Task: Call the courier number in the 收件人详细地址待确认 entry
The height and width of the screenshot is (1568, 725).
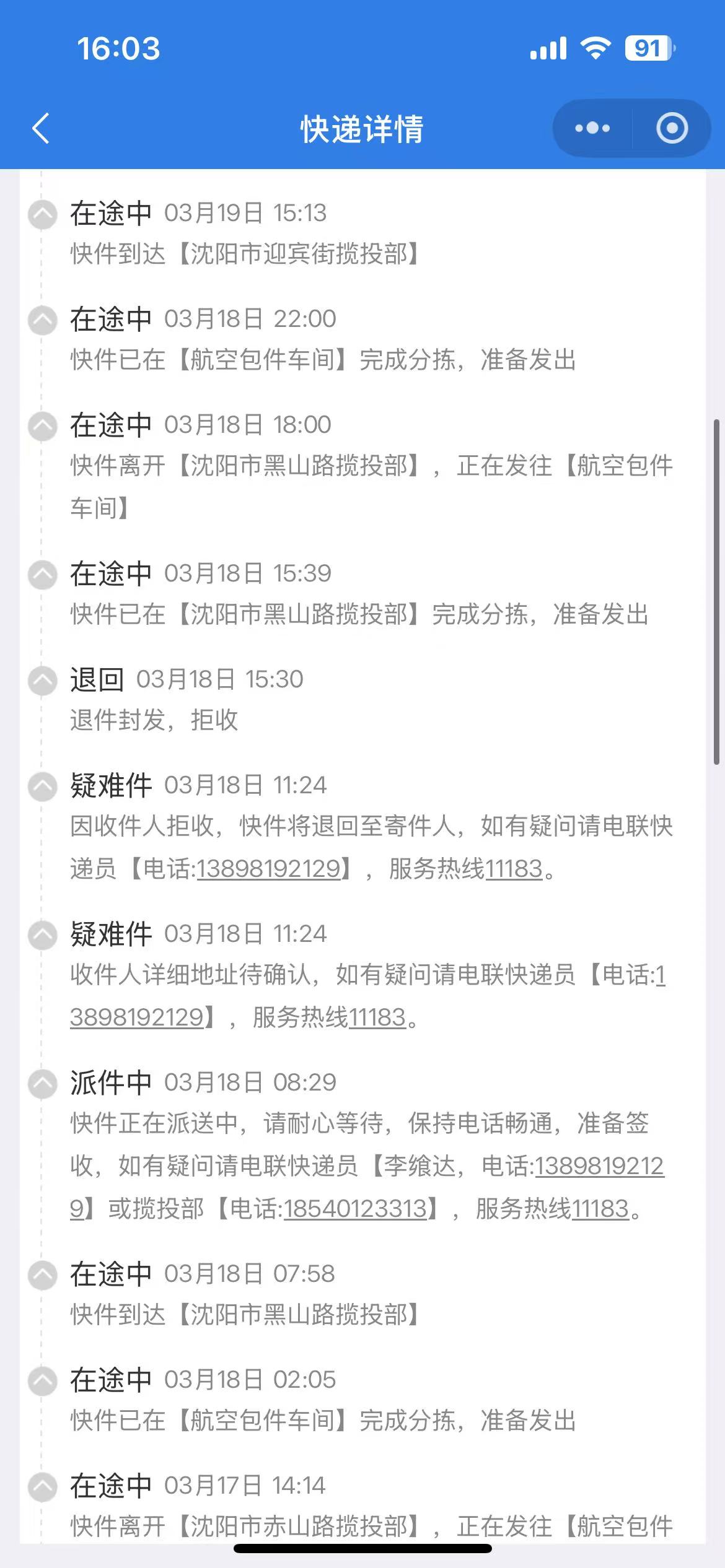Action: pos(137,1017)
